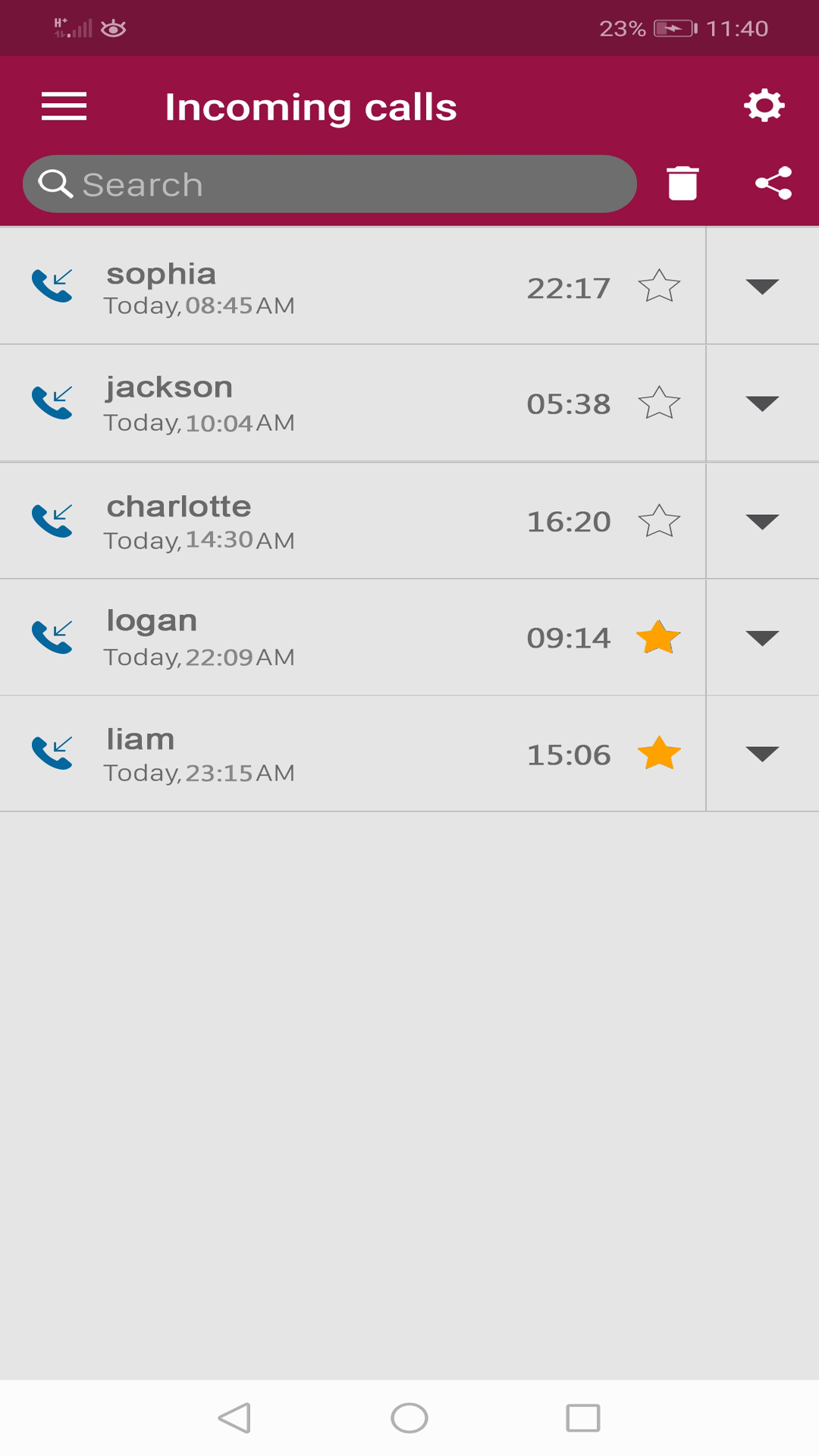The image size is (819, 1456).
Task: Tap the Android home button
Action: 409,1420
